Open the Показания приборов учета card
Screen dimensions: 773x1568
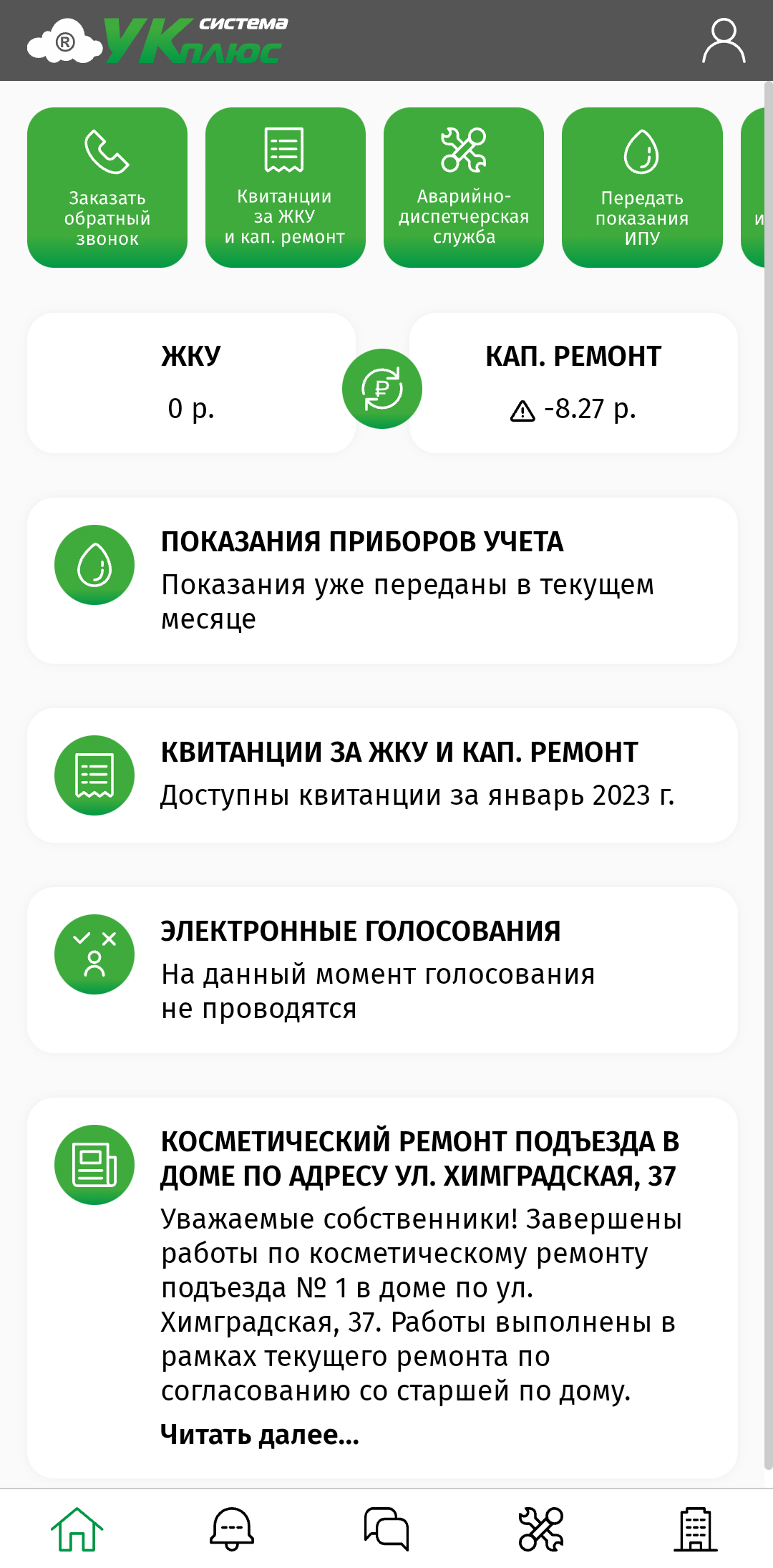click(382, 581)
